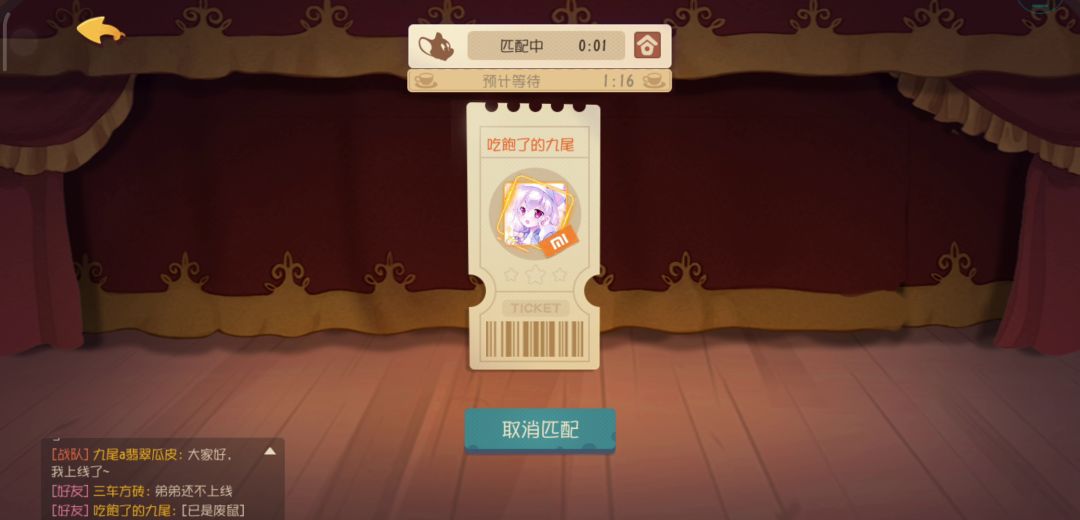
Task: Expand the chat panel with the arrow
Action: (x=270, y=452)
